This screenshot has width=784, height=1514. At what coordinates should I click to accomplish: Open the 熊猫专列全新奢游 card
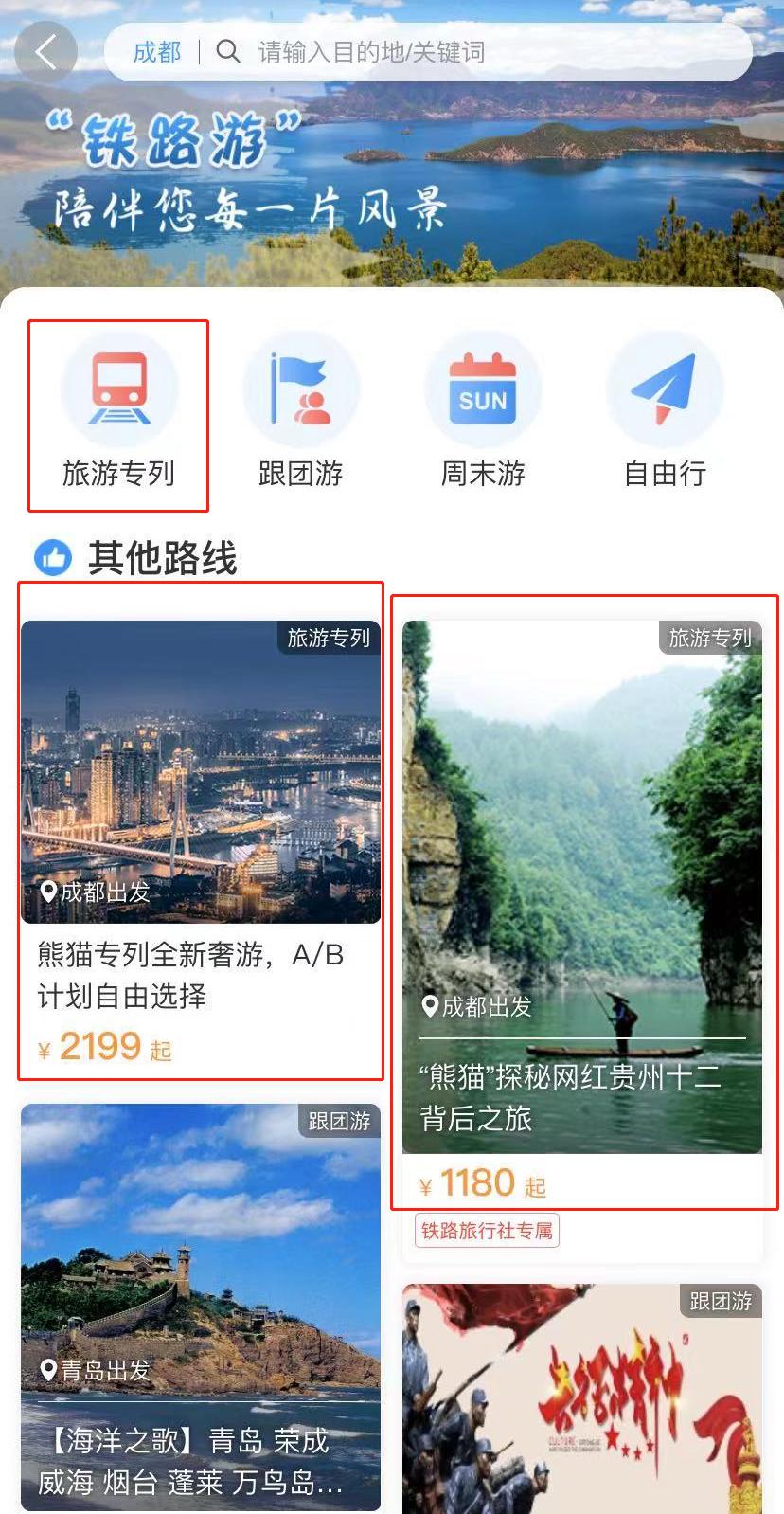click(x=201, y=843)
